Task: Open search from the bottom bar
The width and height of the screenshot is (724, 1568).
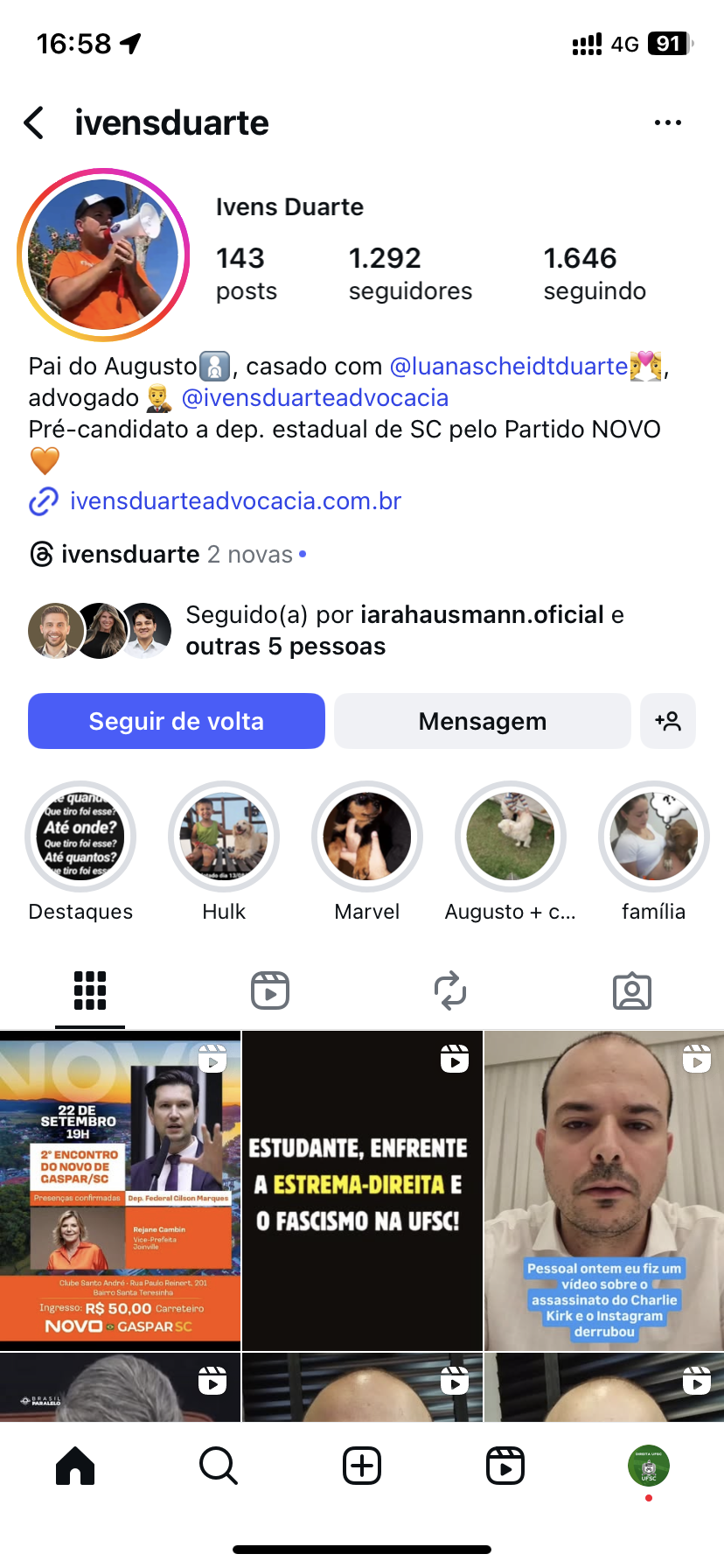Action: [218, 1465]
